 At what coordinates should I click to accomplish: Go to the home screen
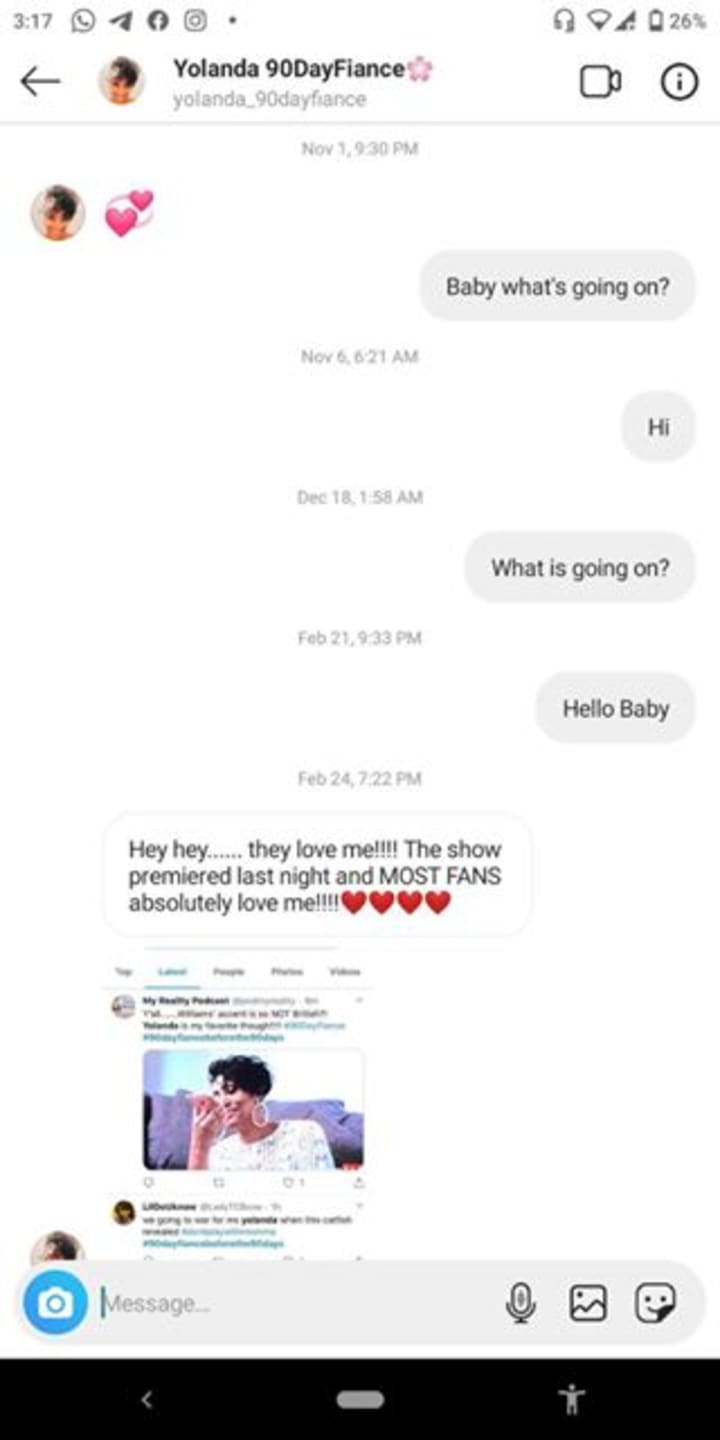360,1399
